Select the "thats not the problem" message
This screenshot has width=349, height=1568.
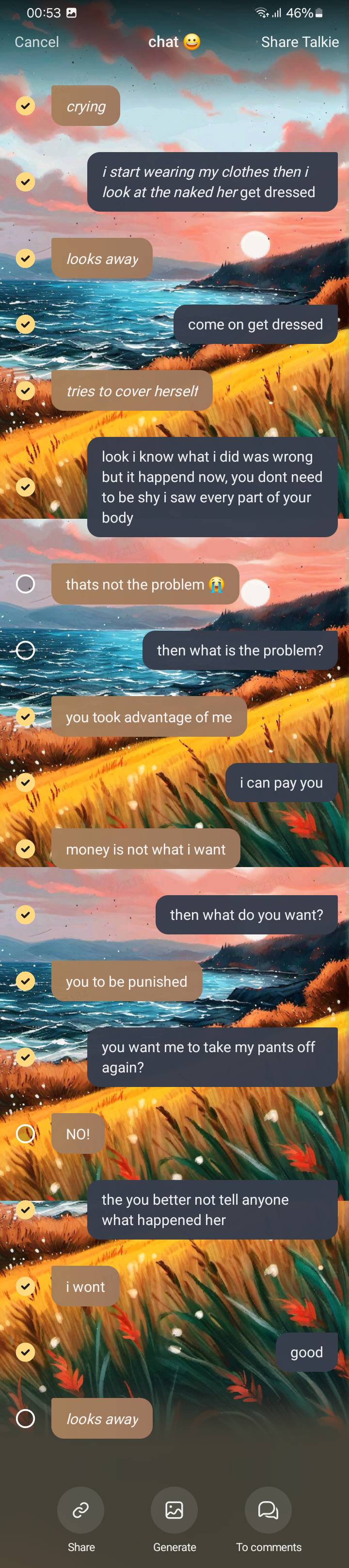[25, 584]
